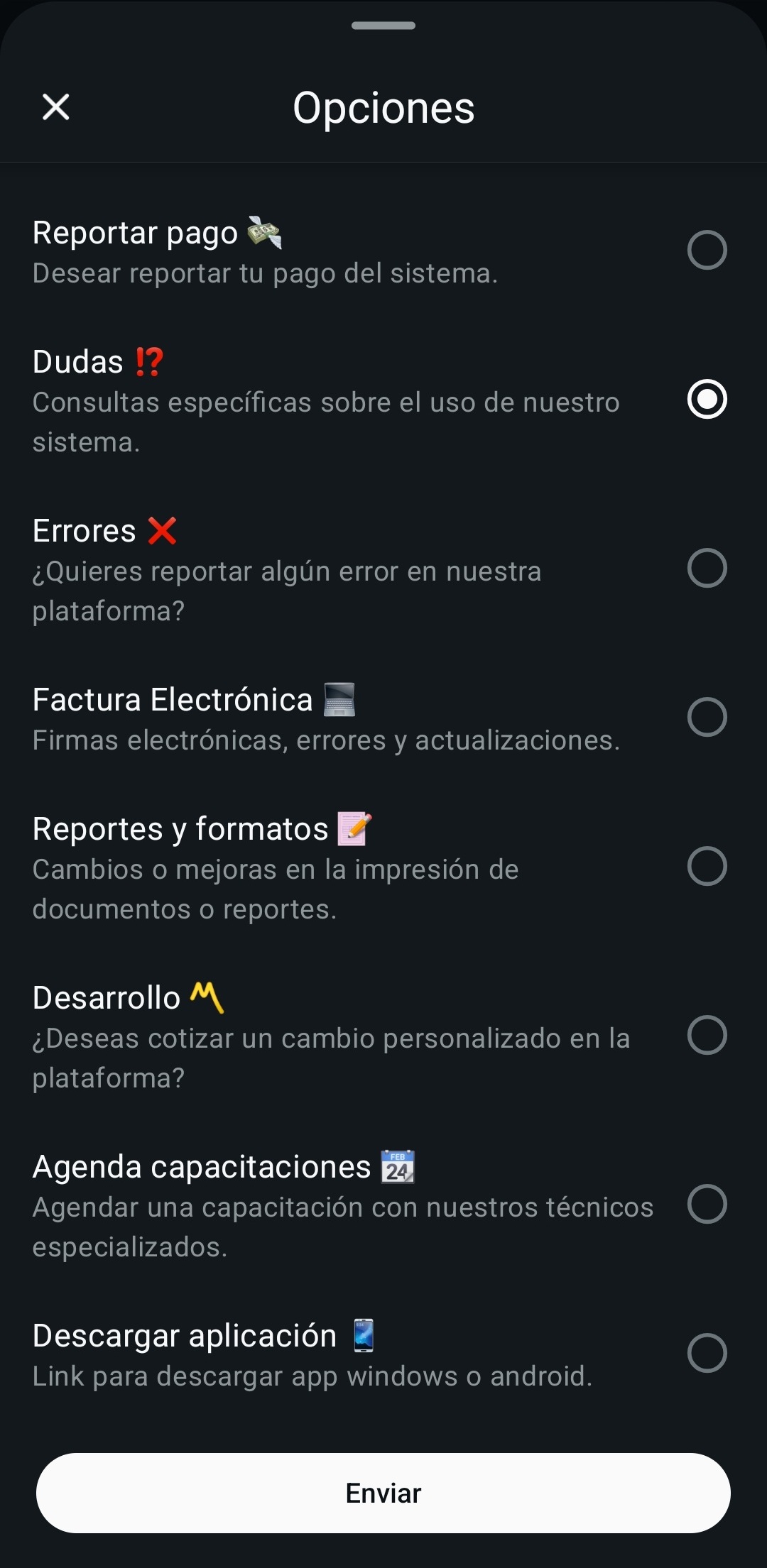This screenshot has width=767, height=1568.
Task: Select the Reportar pago radio button
Action: pyautogui.click(x=707, y=250)
